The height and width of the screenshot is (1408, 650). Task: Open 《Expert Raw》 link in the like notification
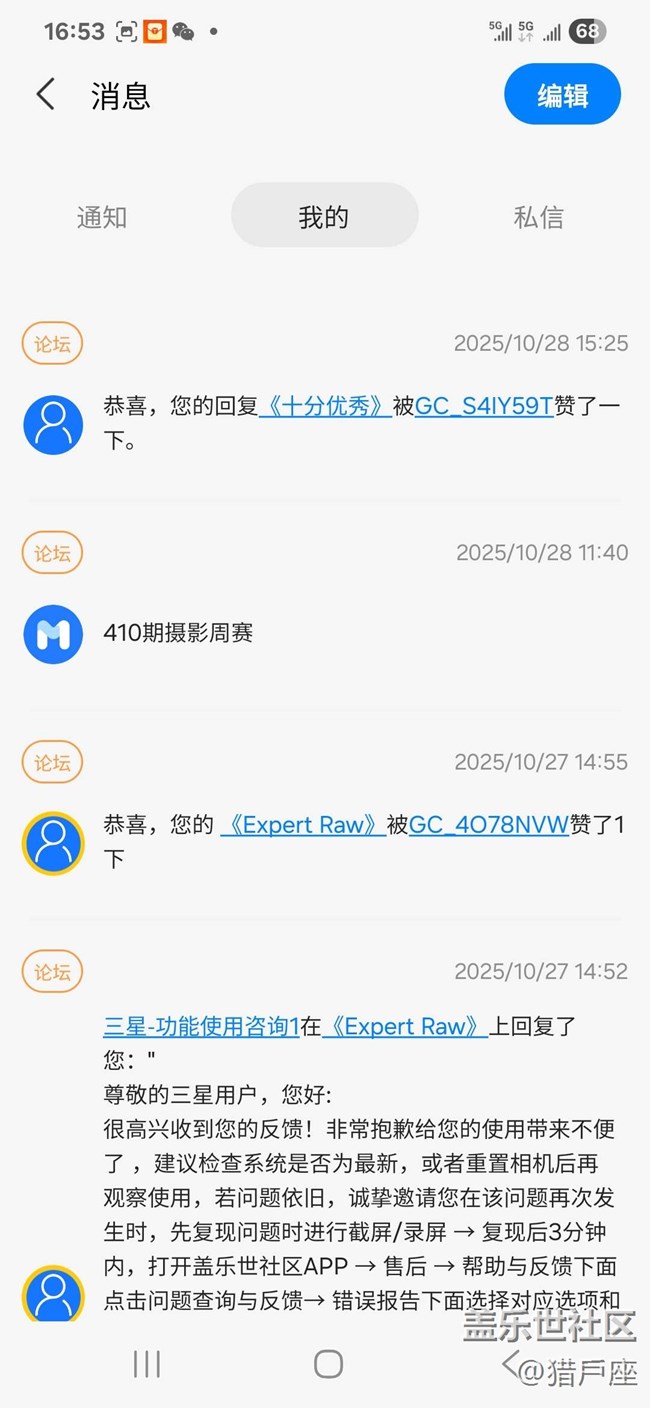(303, 825)
